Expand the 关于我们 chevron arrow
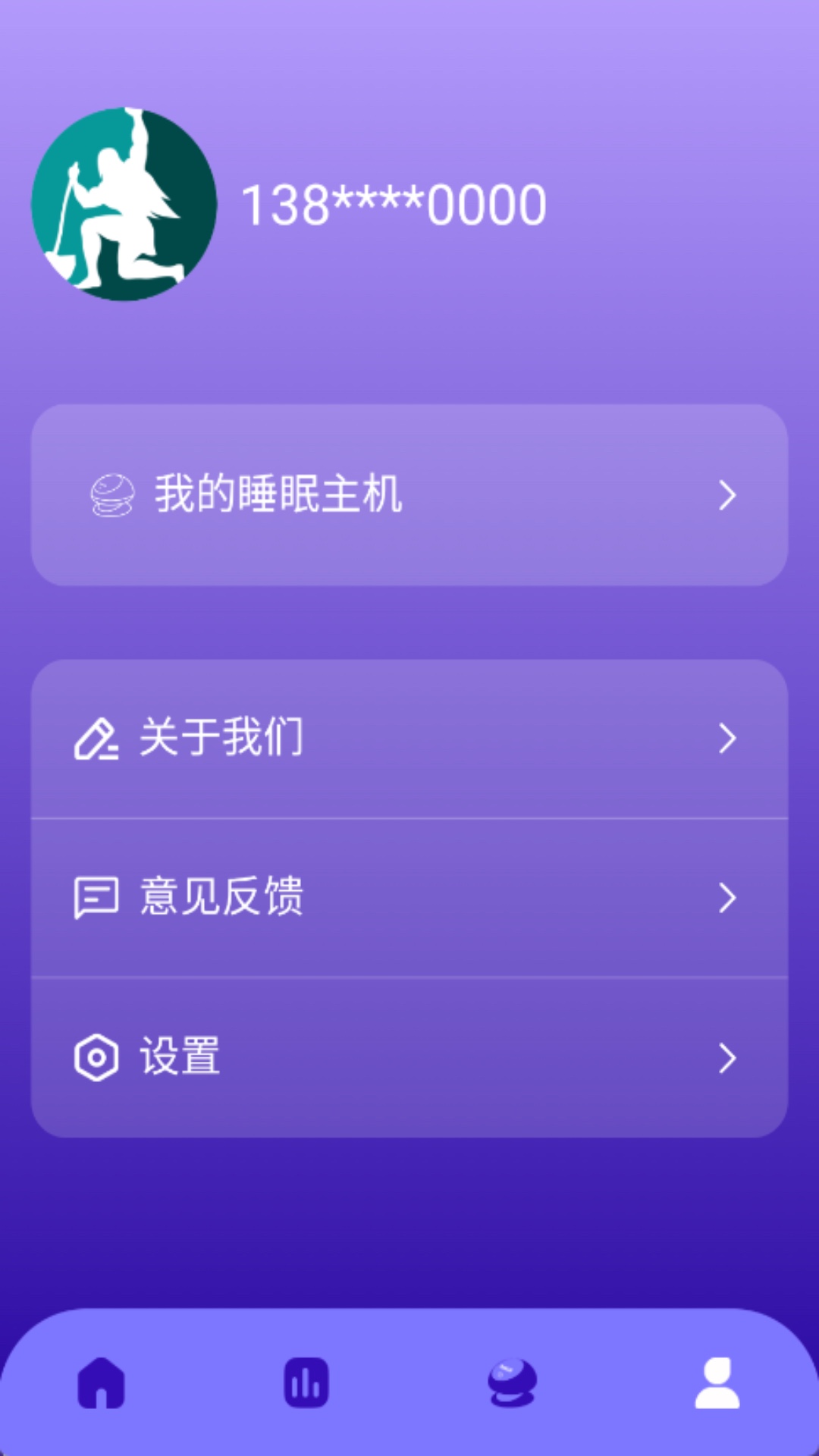The image size is (819, 1456). [728, 737]
